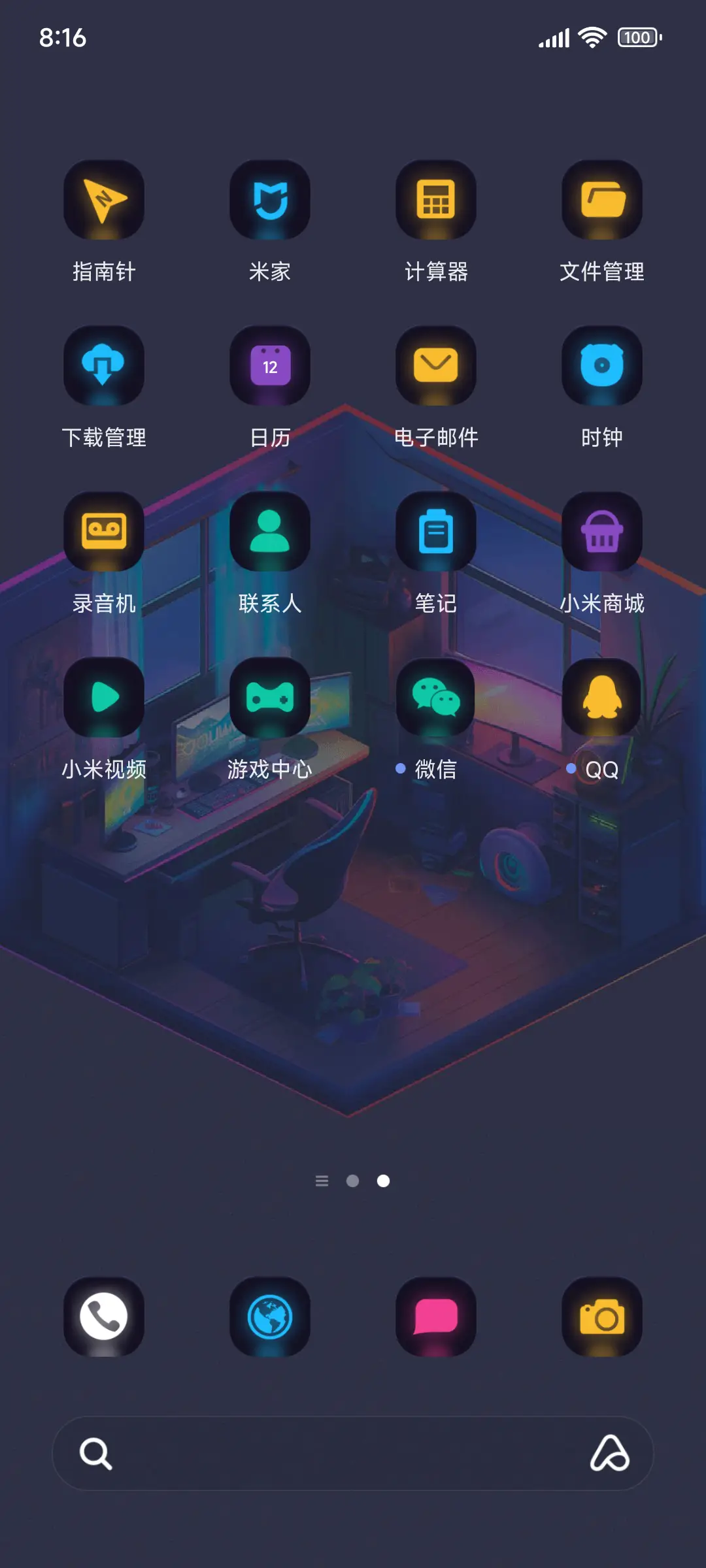Open 联系人 contacts
Viewport: 706px width, 1568px height.
pyautogui.click(x=270, y=532)
